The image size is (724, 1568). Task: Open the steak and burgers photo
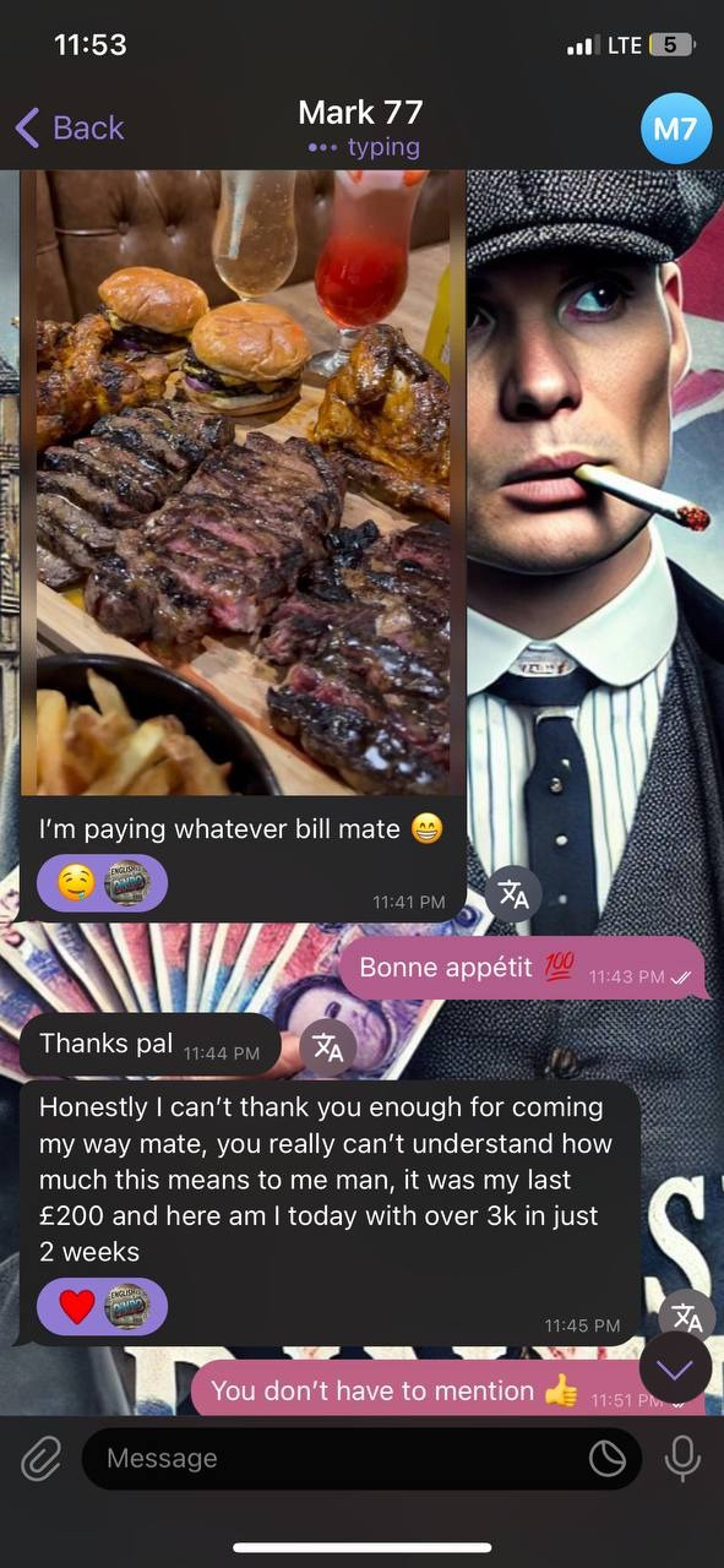tap(242, 481)
